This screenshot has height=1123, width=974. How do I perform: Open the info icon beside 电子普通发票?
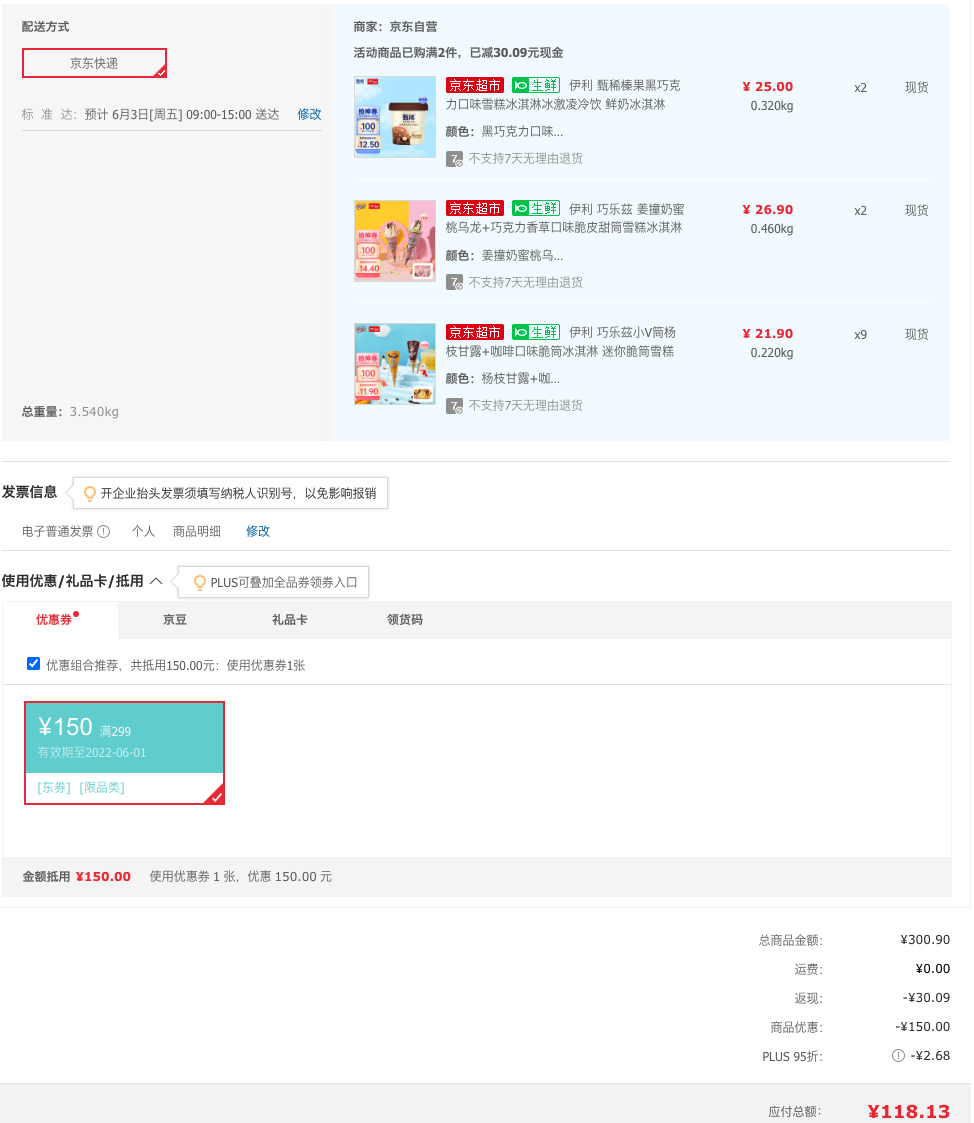tap(104, 531)
